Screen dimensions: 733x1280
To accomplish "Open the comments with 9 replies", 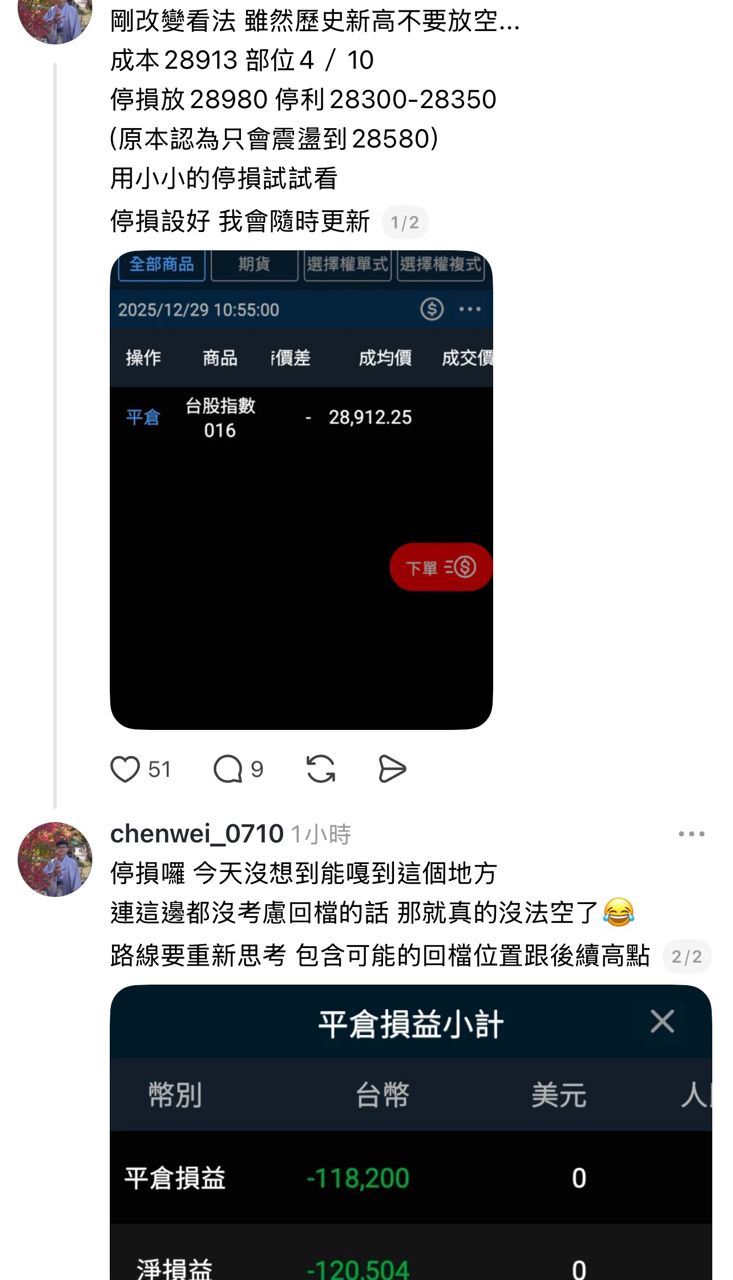I will tap(228, 769).
